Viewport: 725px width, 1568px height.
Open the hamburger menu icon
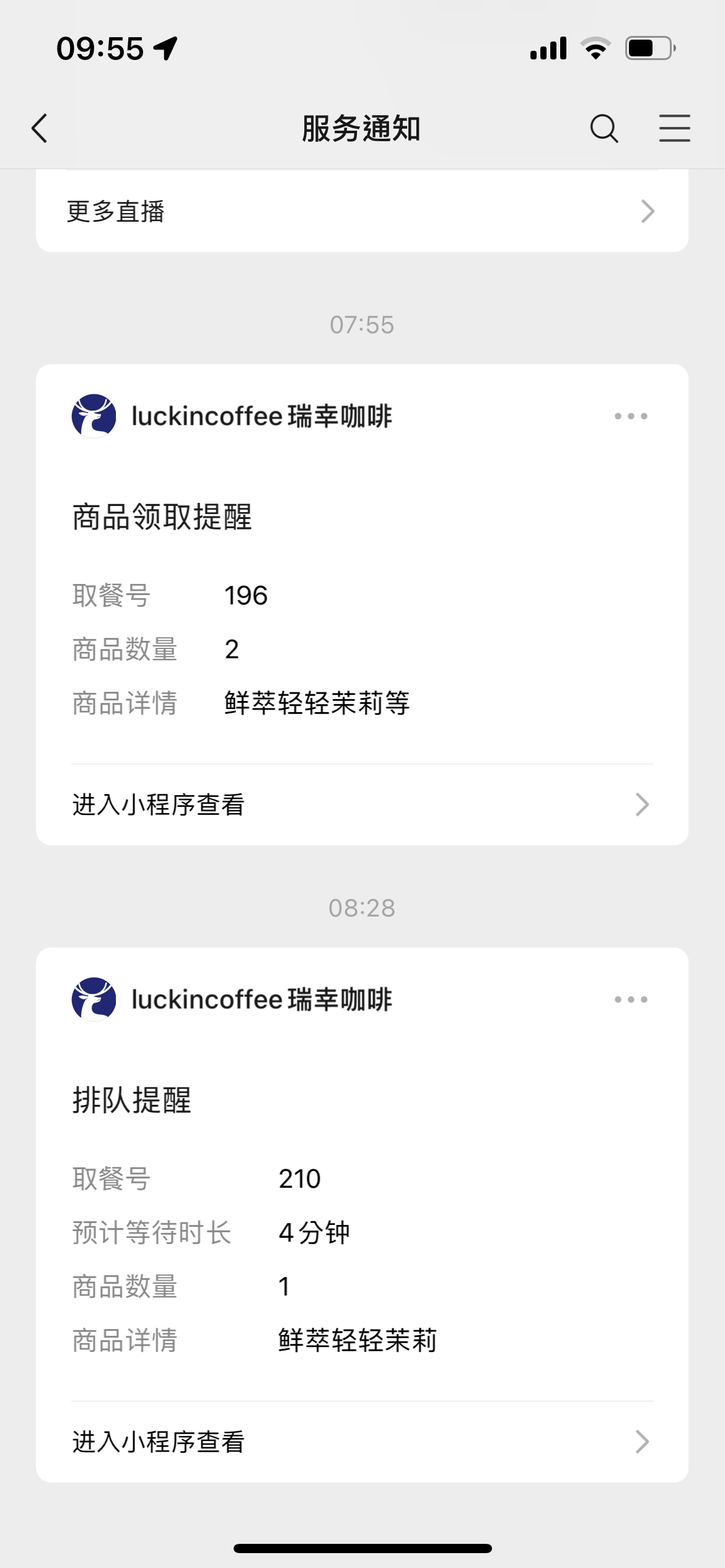point(674,128)
